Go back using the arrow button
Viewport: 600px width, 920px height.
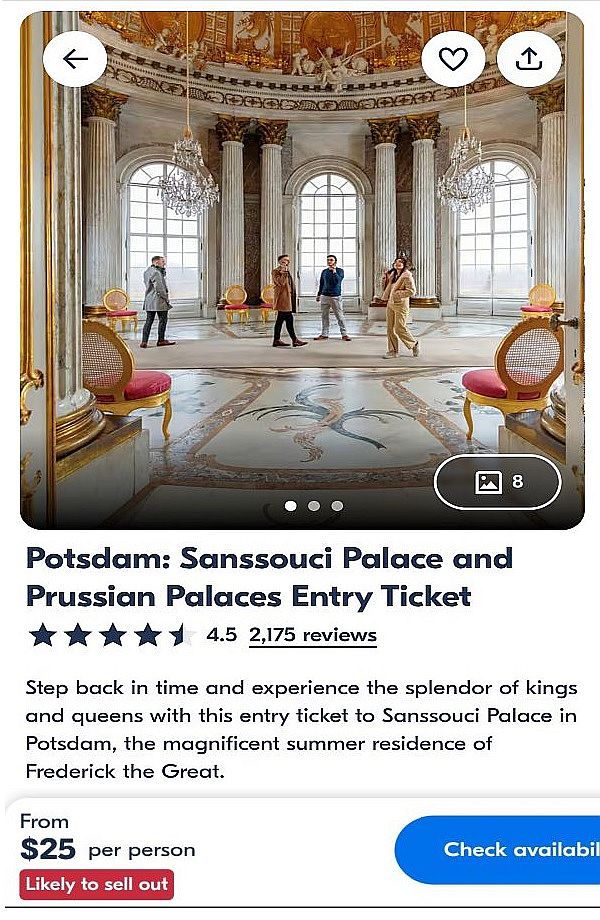tap(75, 59)
